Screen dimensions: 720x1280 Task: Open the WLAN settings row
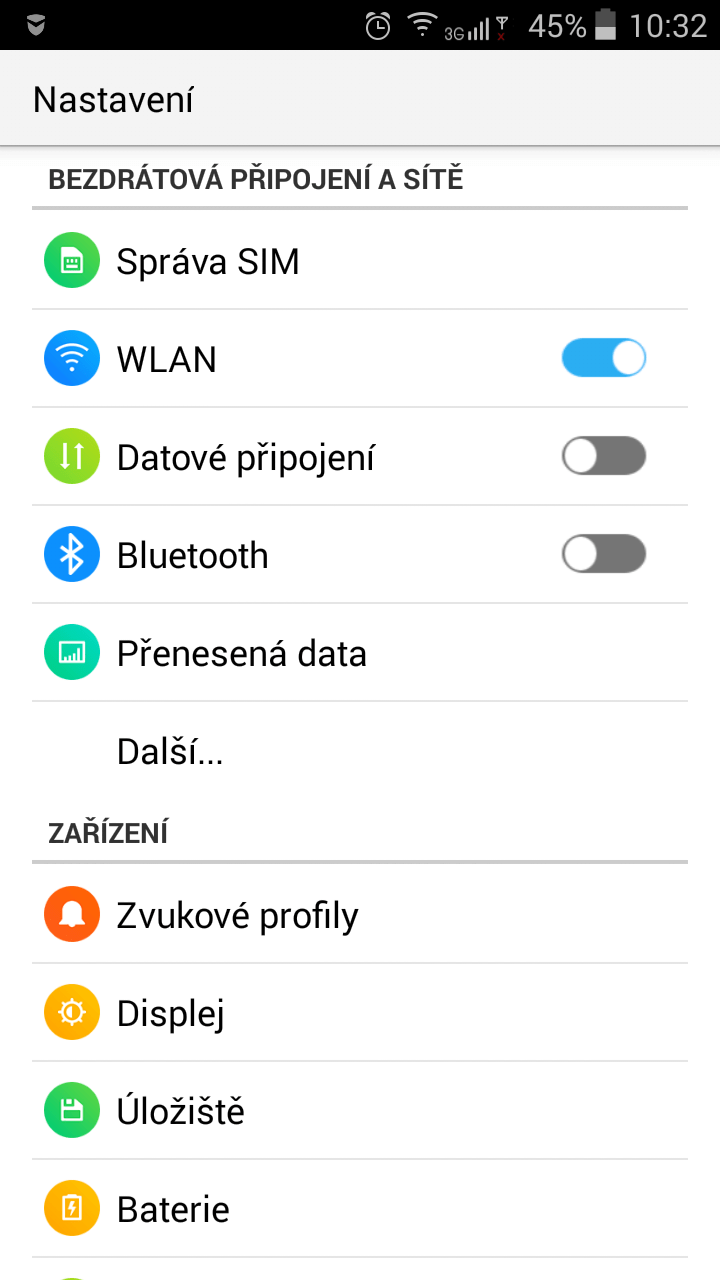point(360,359)
